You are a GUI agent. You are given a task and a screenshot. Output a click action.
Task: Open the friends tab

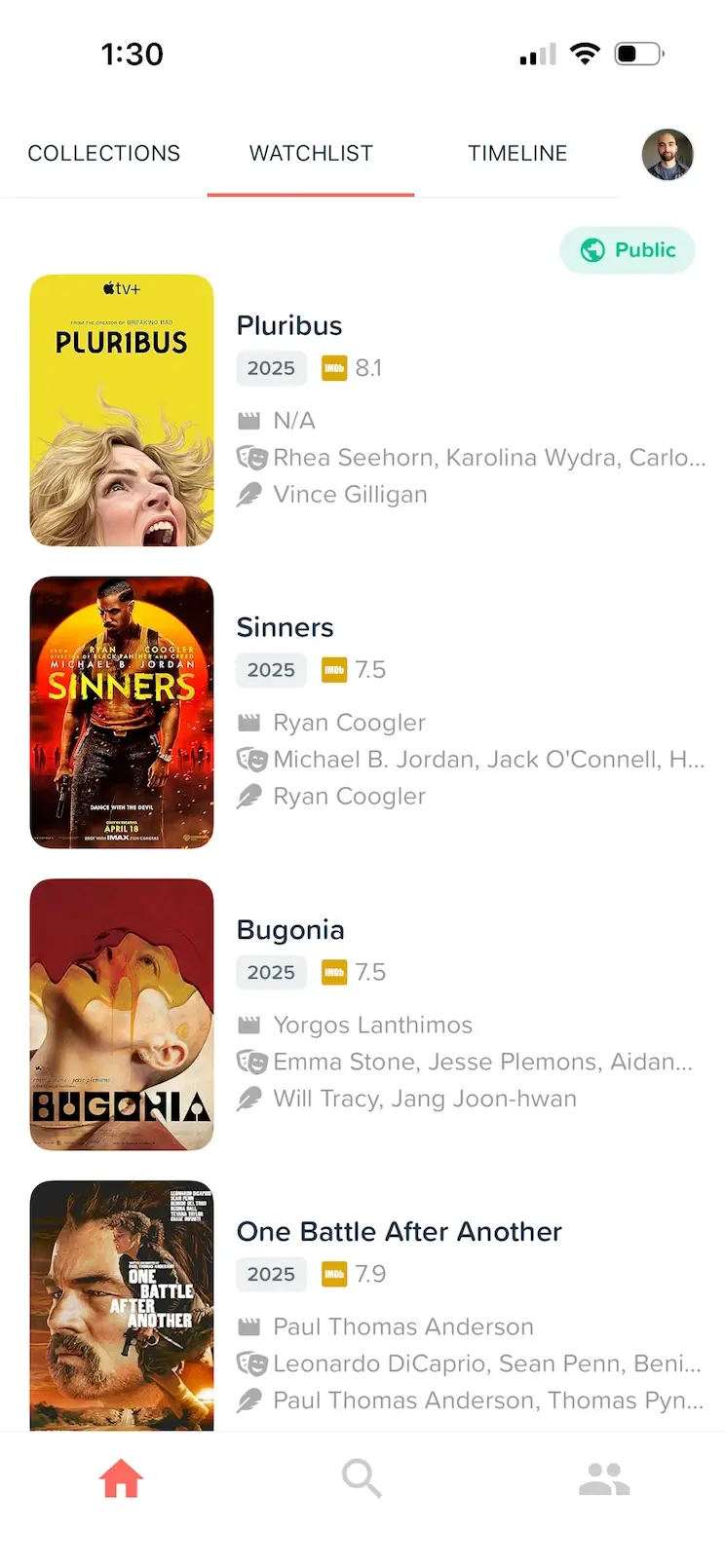tap(604, 1479)
